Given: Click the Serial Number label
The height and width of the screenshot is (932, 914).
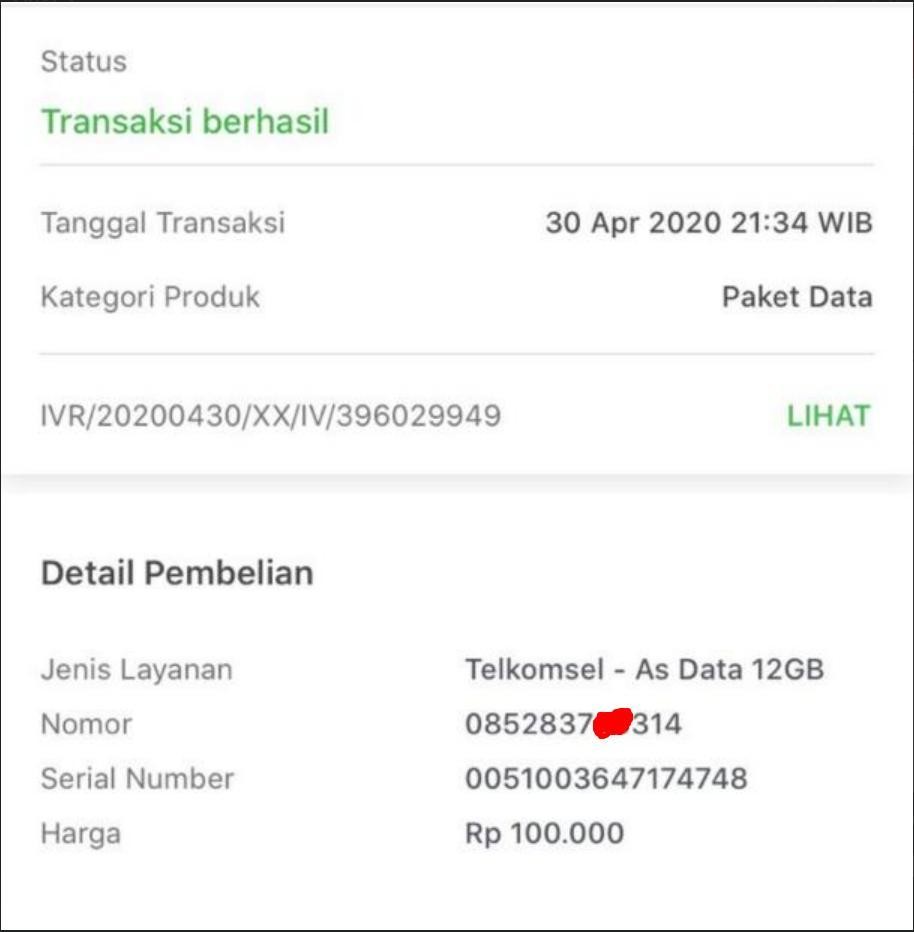Looking at the screenshot, I should pyautogui.click(x=136, y=778).
